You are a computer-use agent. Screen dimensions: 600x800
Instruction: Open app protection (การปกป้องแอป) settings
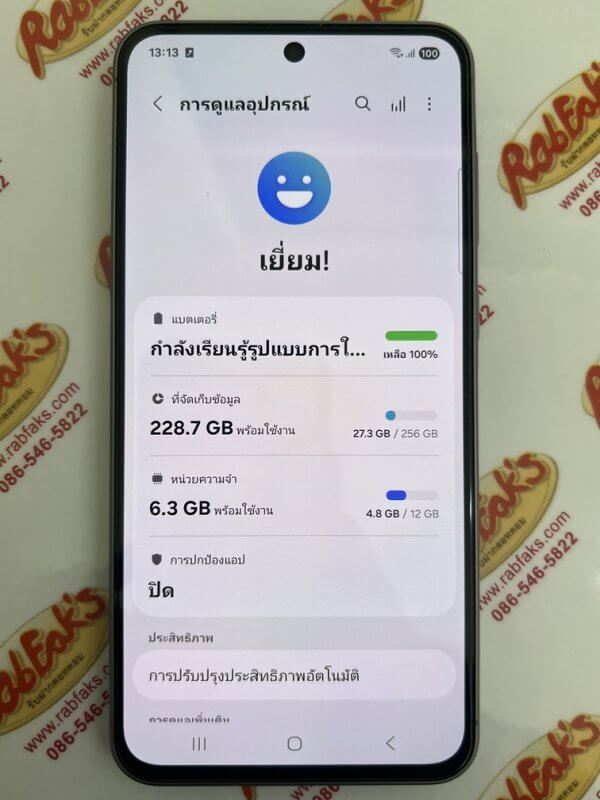pyautogui.click(x=293, y=577)
